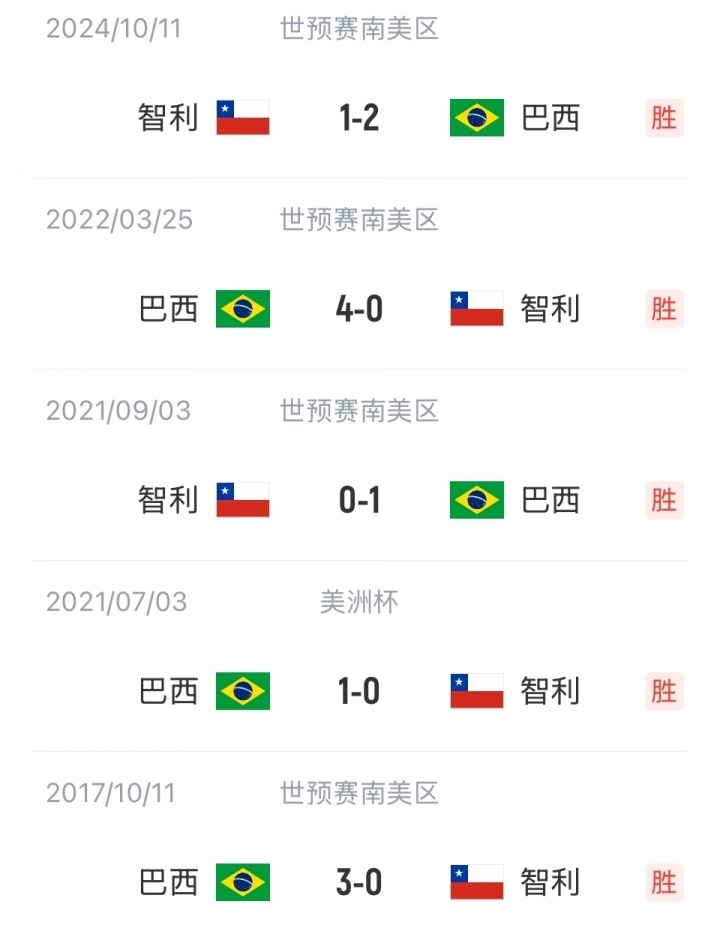Click the 胜 badge on the 4-0 match
This screenshot has width=720, height=931.
coord(662,308)
